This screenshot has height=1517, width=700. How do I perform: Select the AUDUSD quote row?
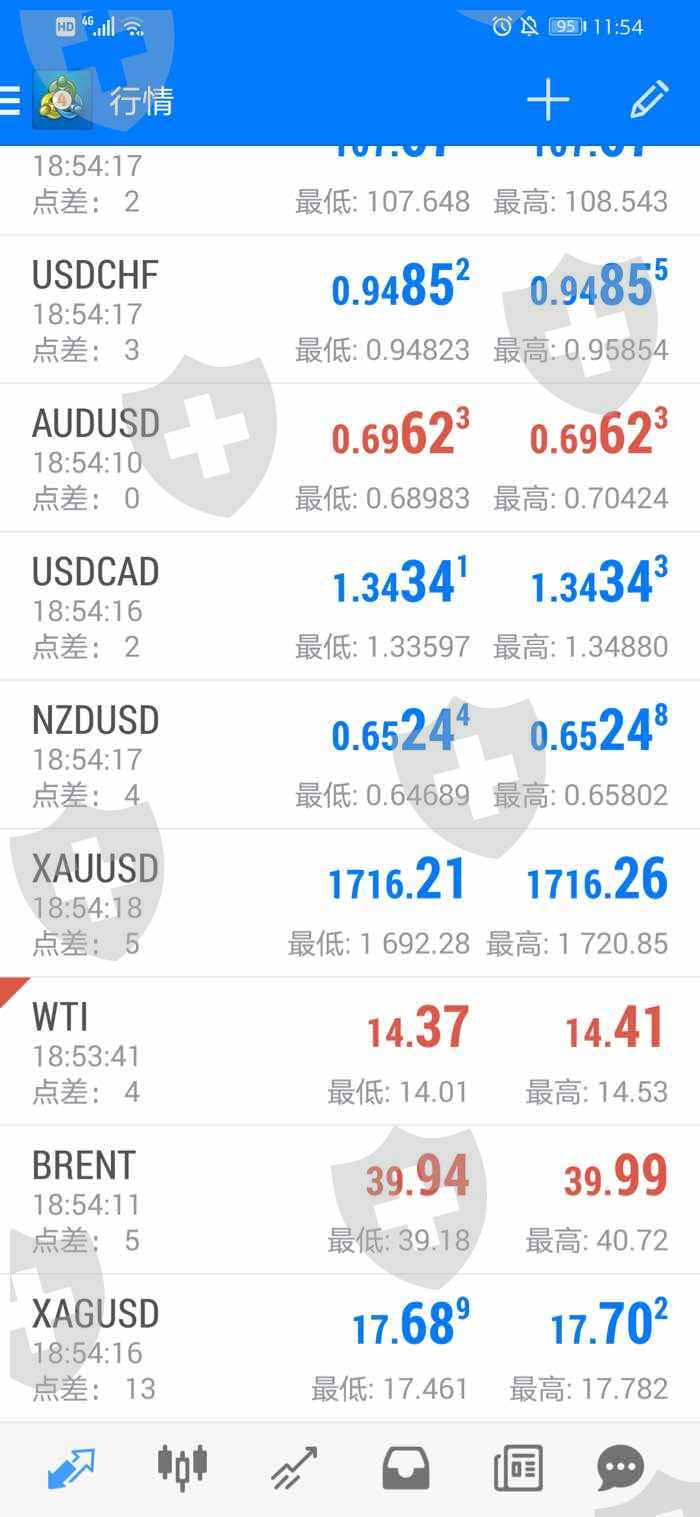pos(350,458)
